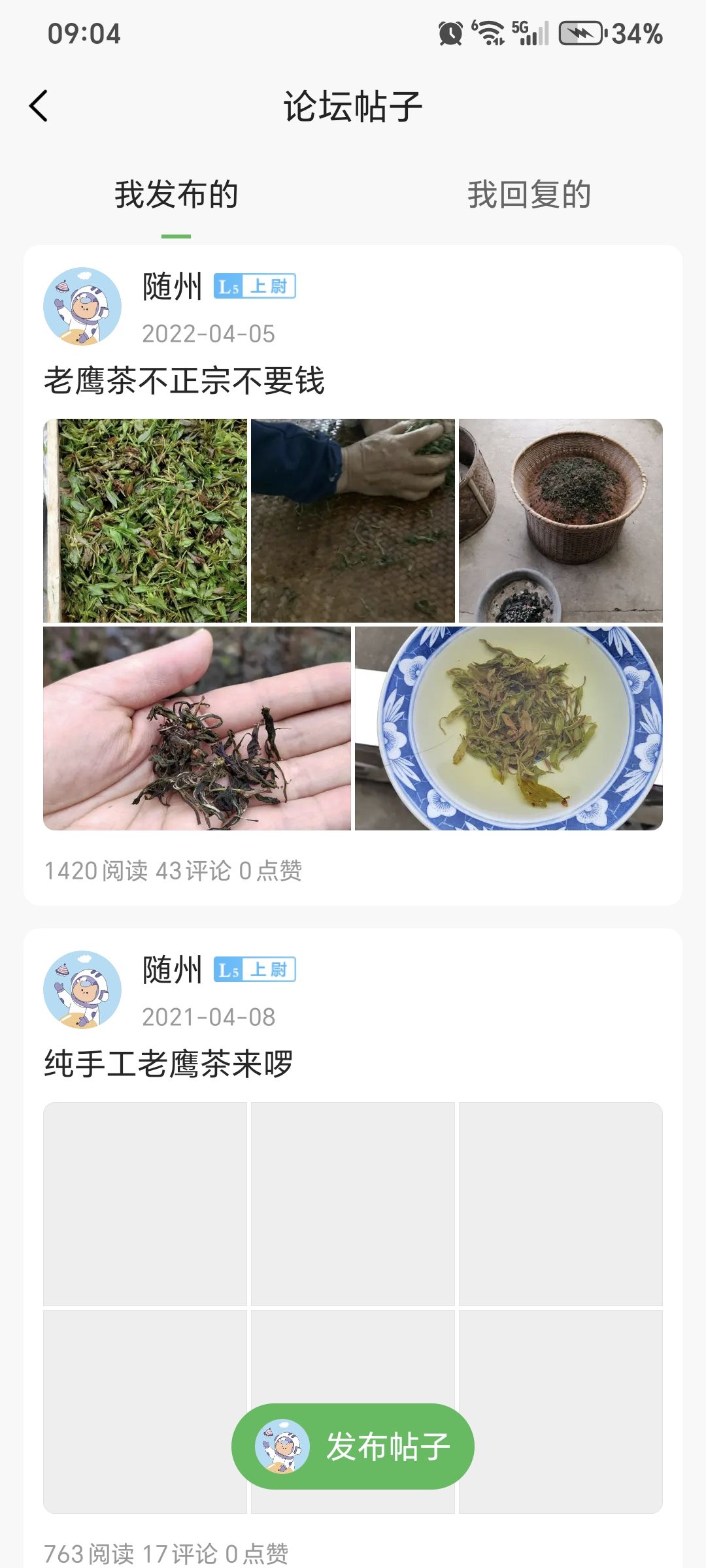This screenshot has height=1568, width=706.
Task: Go back using the top-left arrow
Action: pos(39,106)
